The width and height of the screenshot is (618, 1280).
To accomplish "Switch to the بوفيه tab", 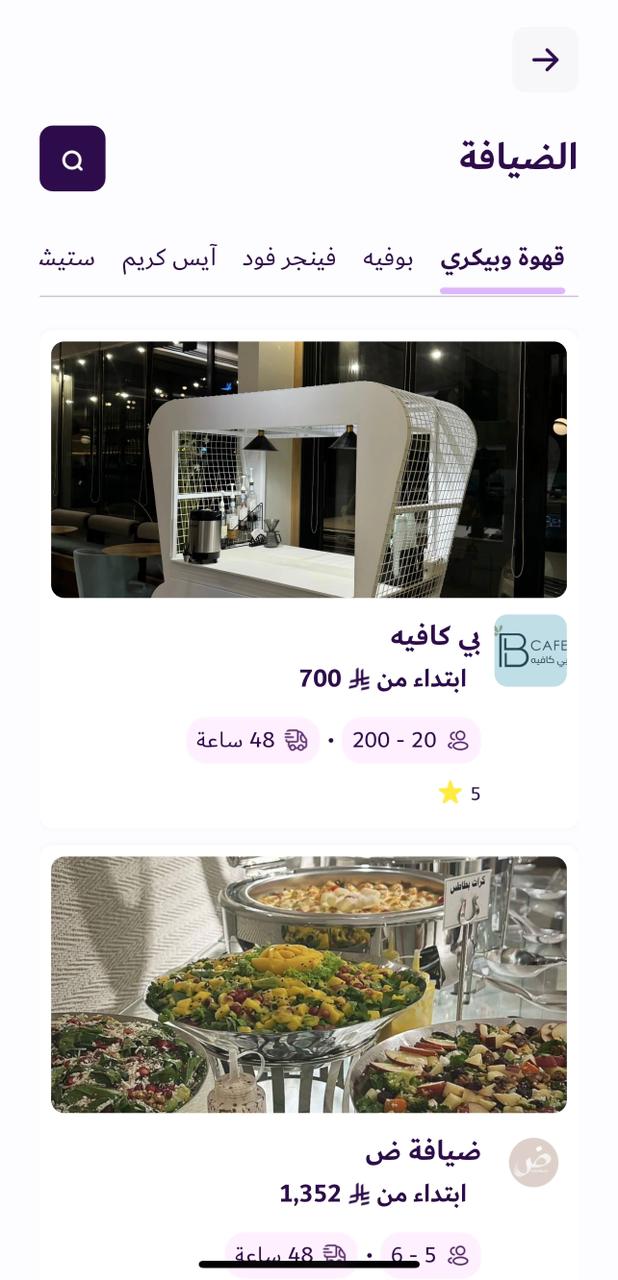I will click(388, 258).
